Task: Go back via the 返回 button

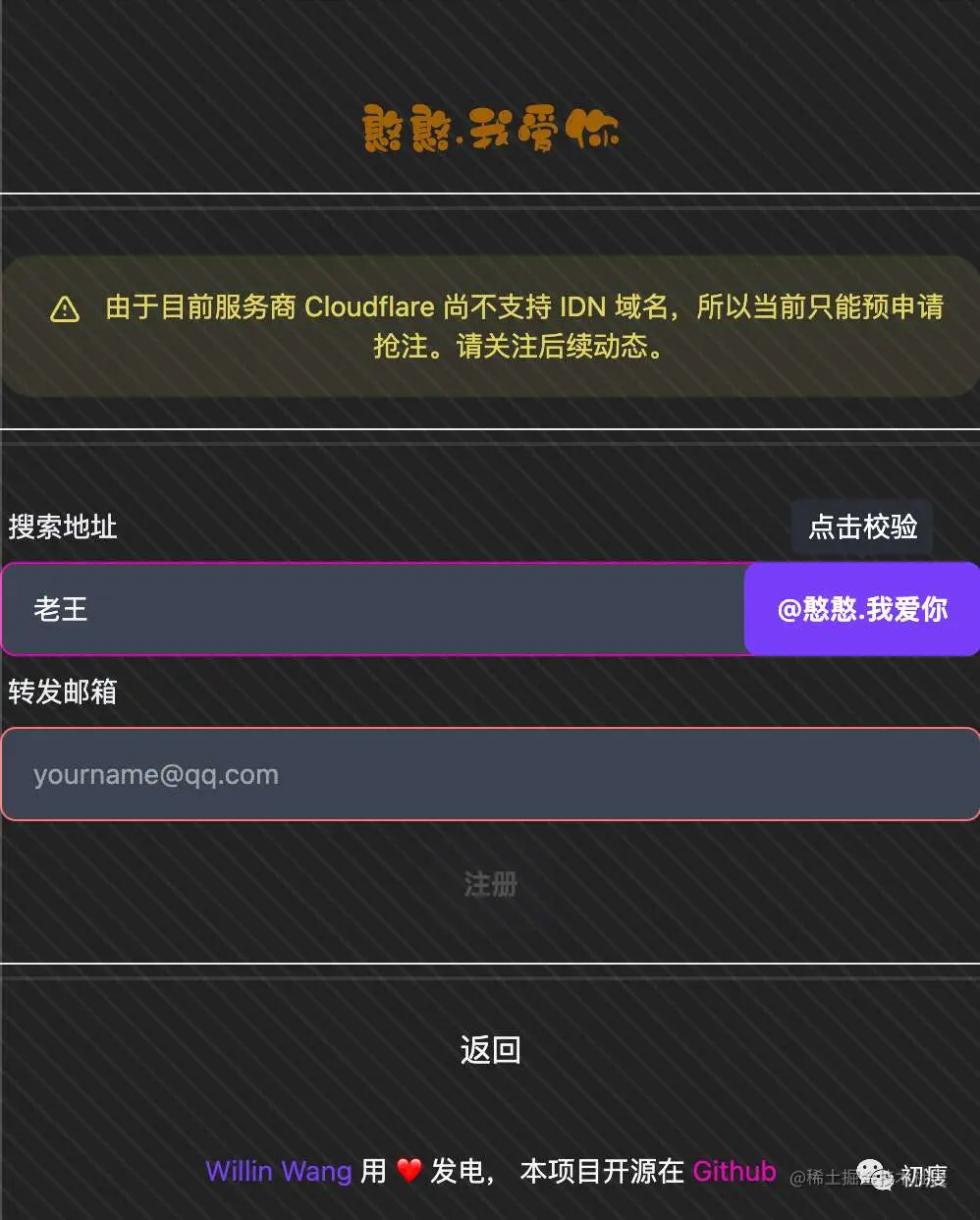Action: coord(489,1050)
